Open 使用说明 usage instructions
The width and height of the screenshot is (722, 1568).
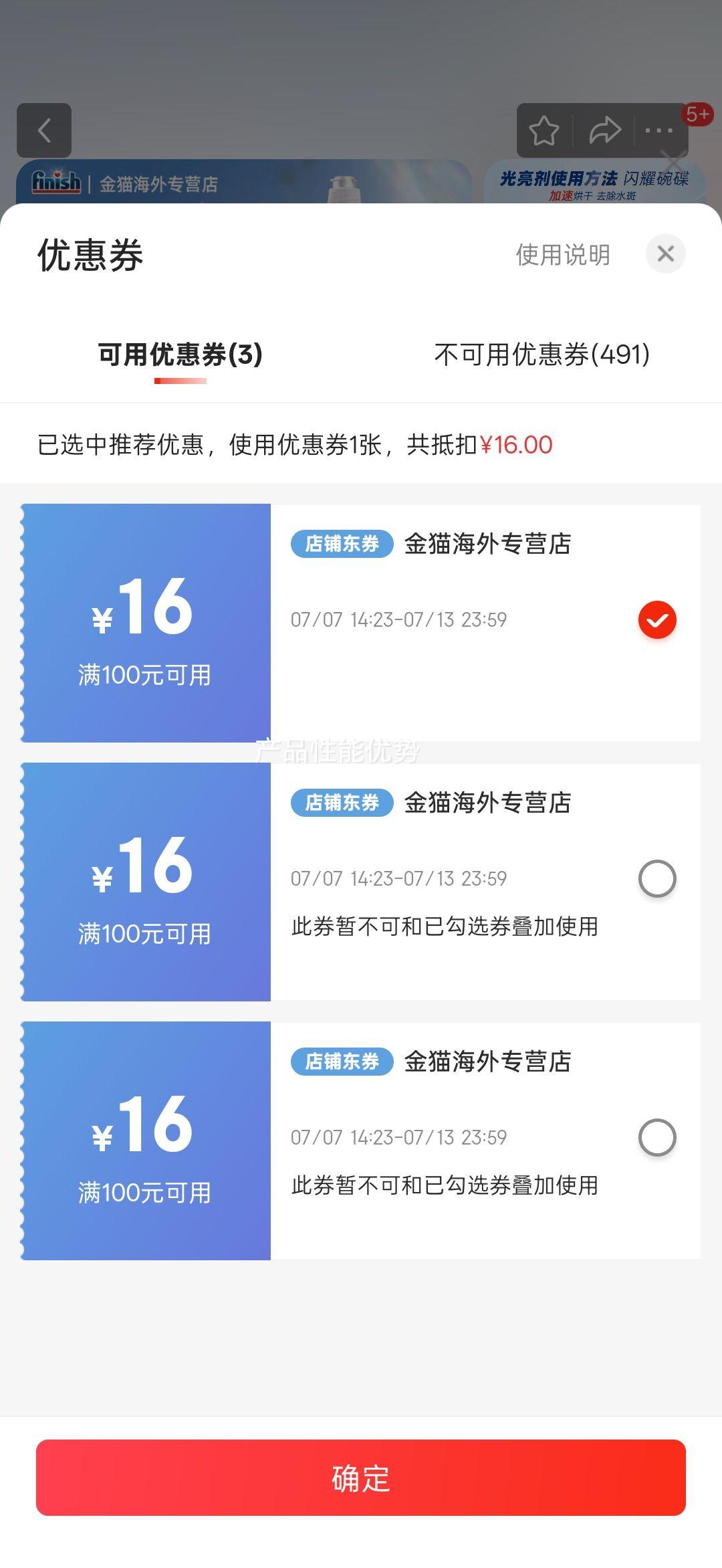(x=562, y=255)
